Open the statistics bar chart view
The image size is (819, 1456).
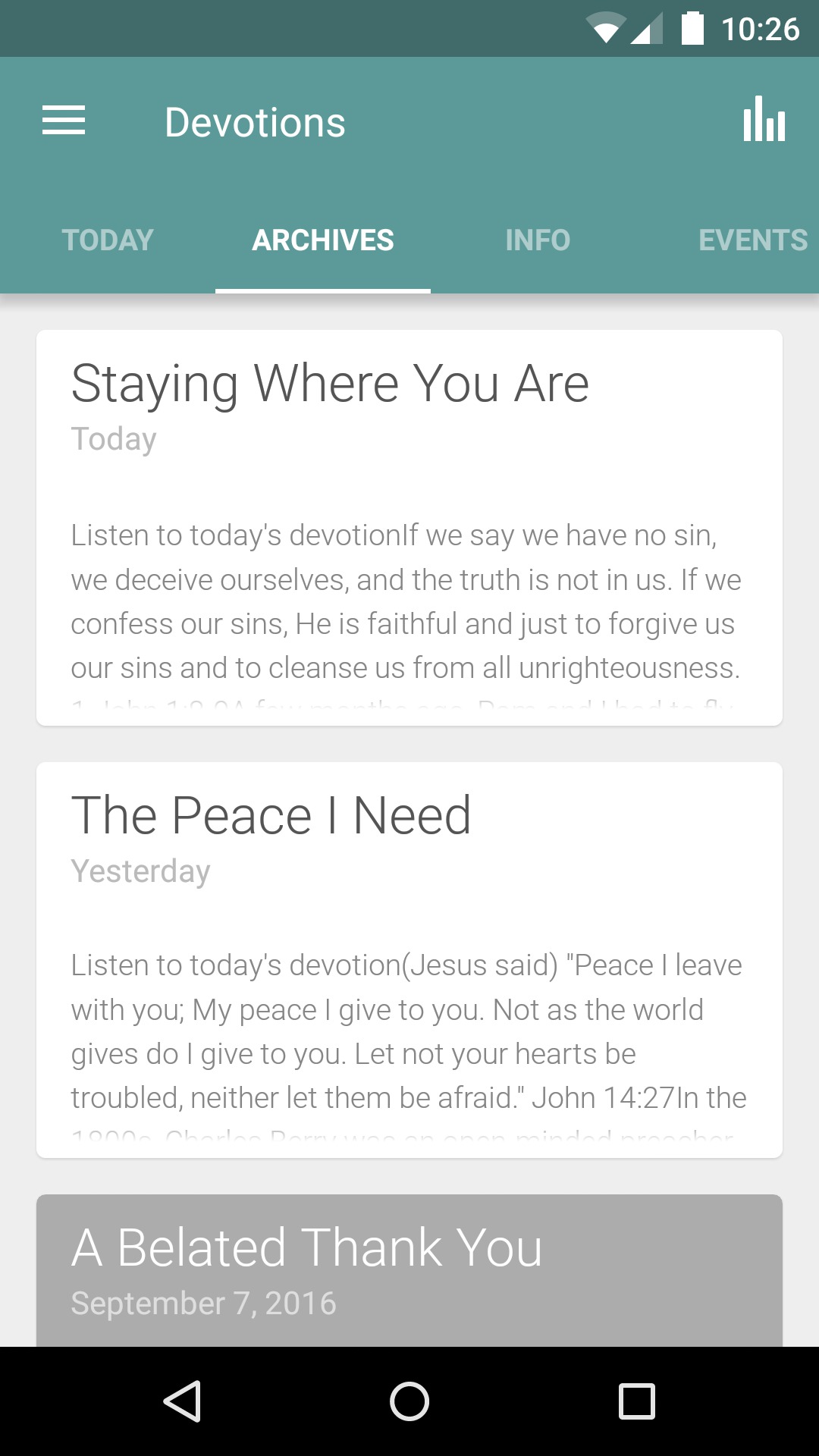click(763, 121)
